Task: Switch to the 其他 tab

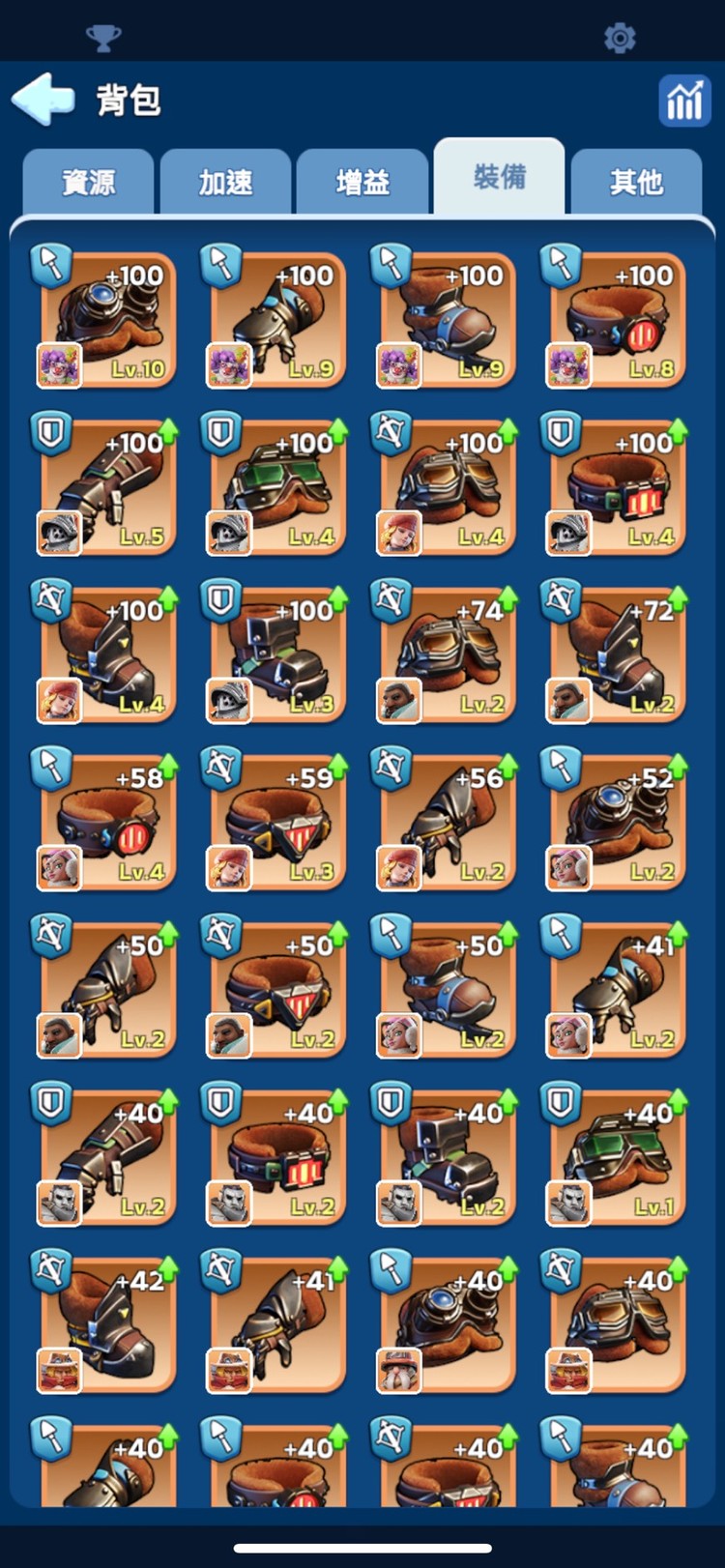Action: tap(636, 181)
